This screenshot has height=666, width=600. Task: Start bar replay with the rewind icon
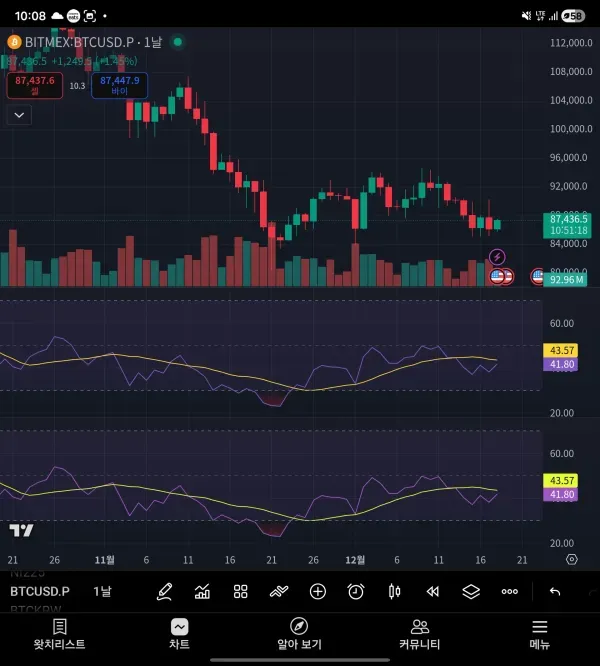[432, 591]
